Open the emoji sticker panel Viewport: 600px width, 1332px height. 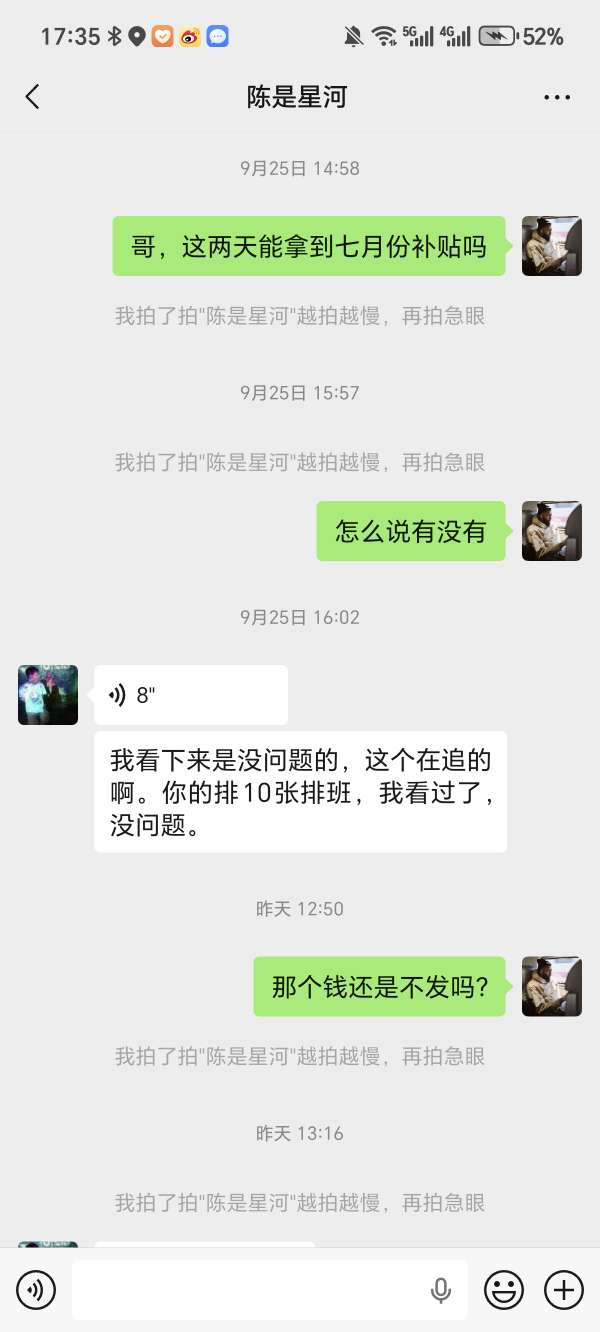(x=504, y=1290)
